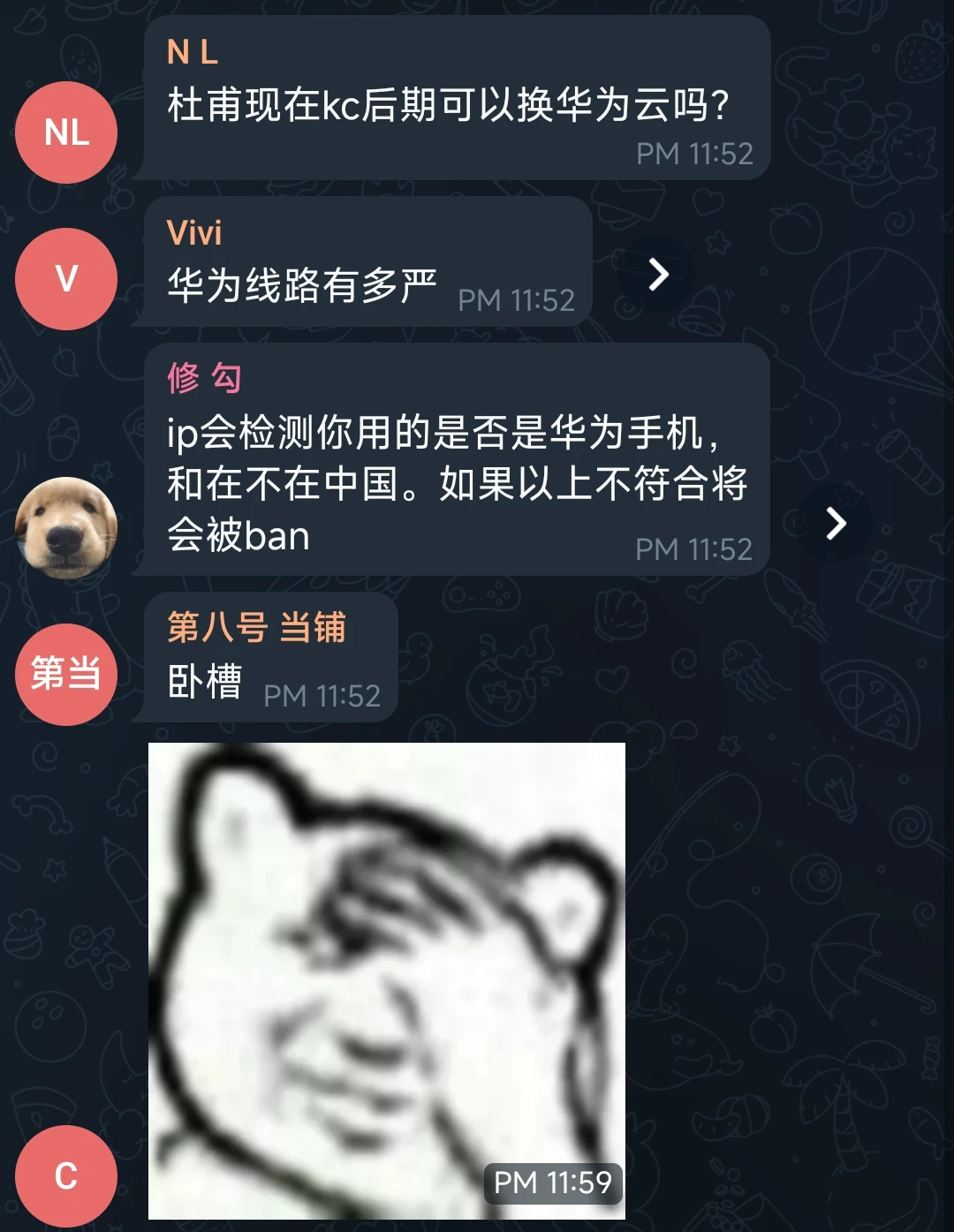Tap the forward arrow beside 修勾's message
Viewport: 954px width, 1232px height.
point(836,524)
